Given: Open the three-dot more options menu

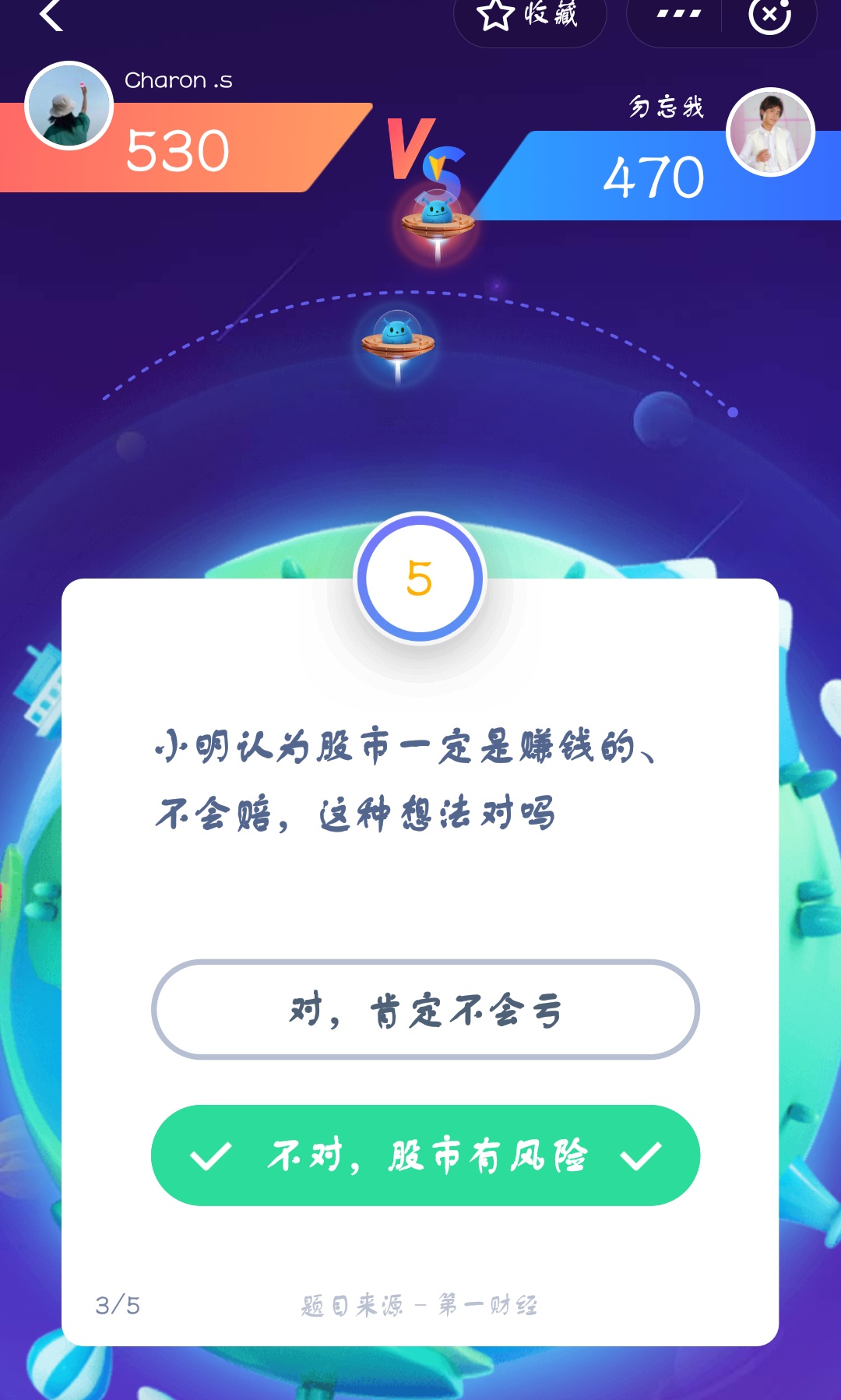Looking at the screenshot, I should coord(677,12).
